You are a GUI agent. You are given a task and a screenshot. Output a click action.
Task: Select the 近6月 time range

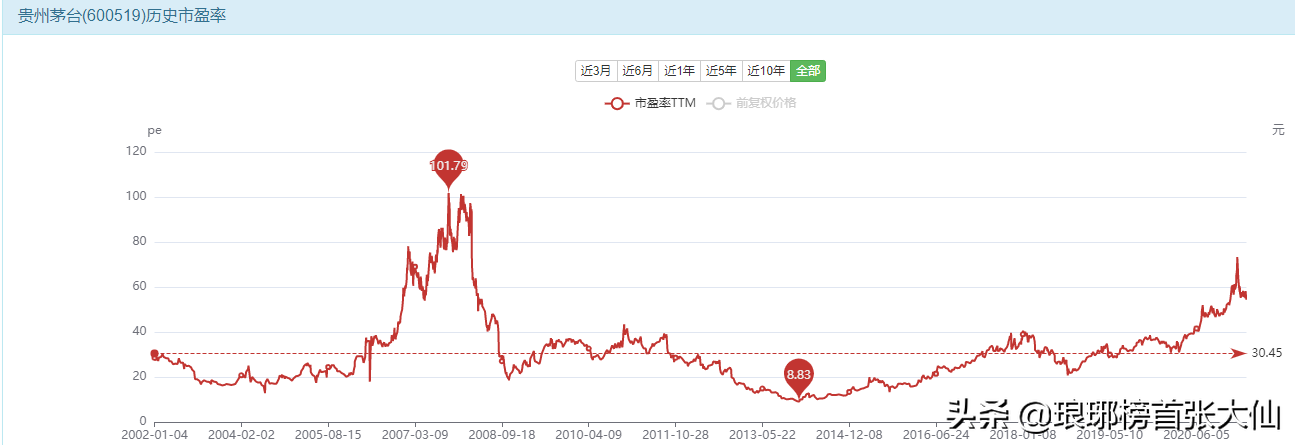(637, 71)
